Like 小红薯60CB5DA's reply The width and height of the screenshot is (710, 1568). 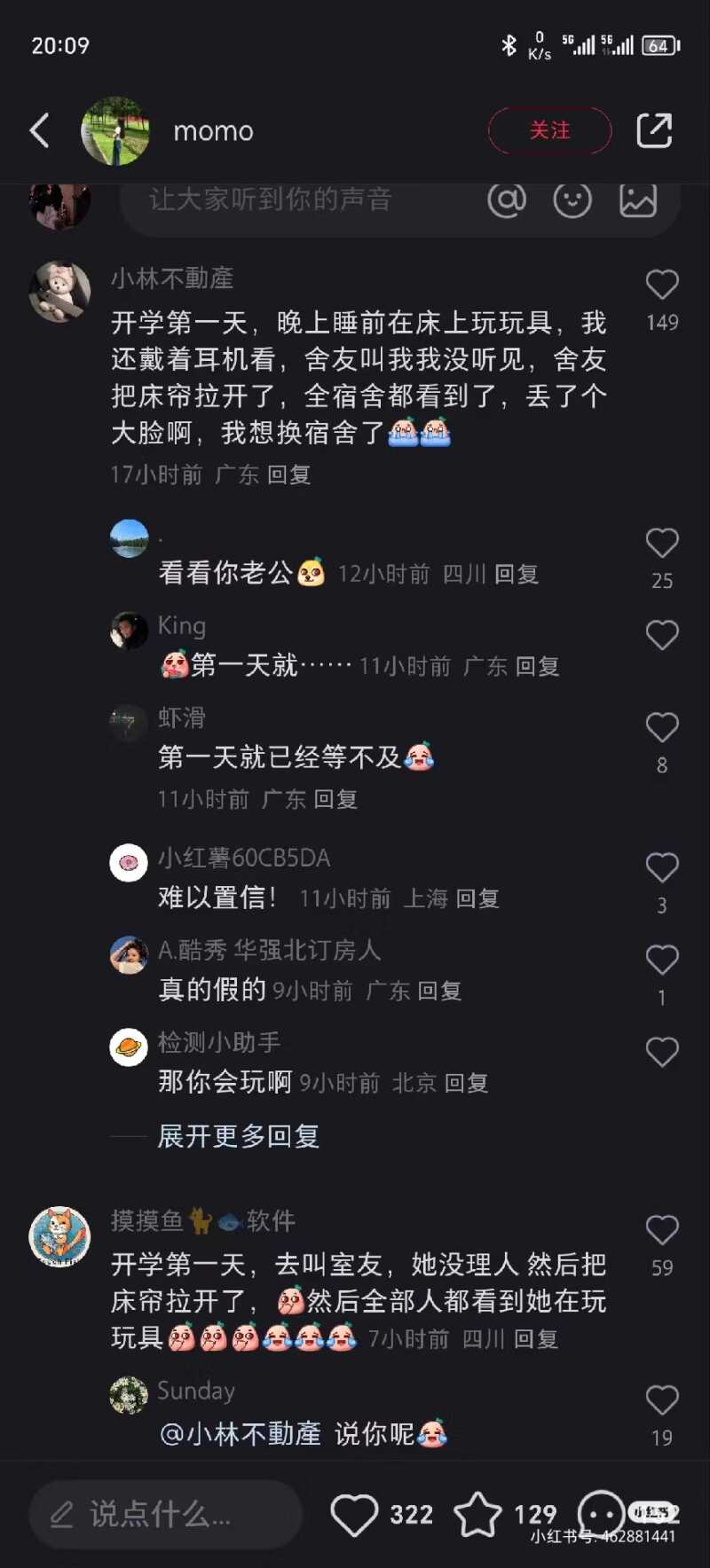[x=662, y=867]
